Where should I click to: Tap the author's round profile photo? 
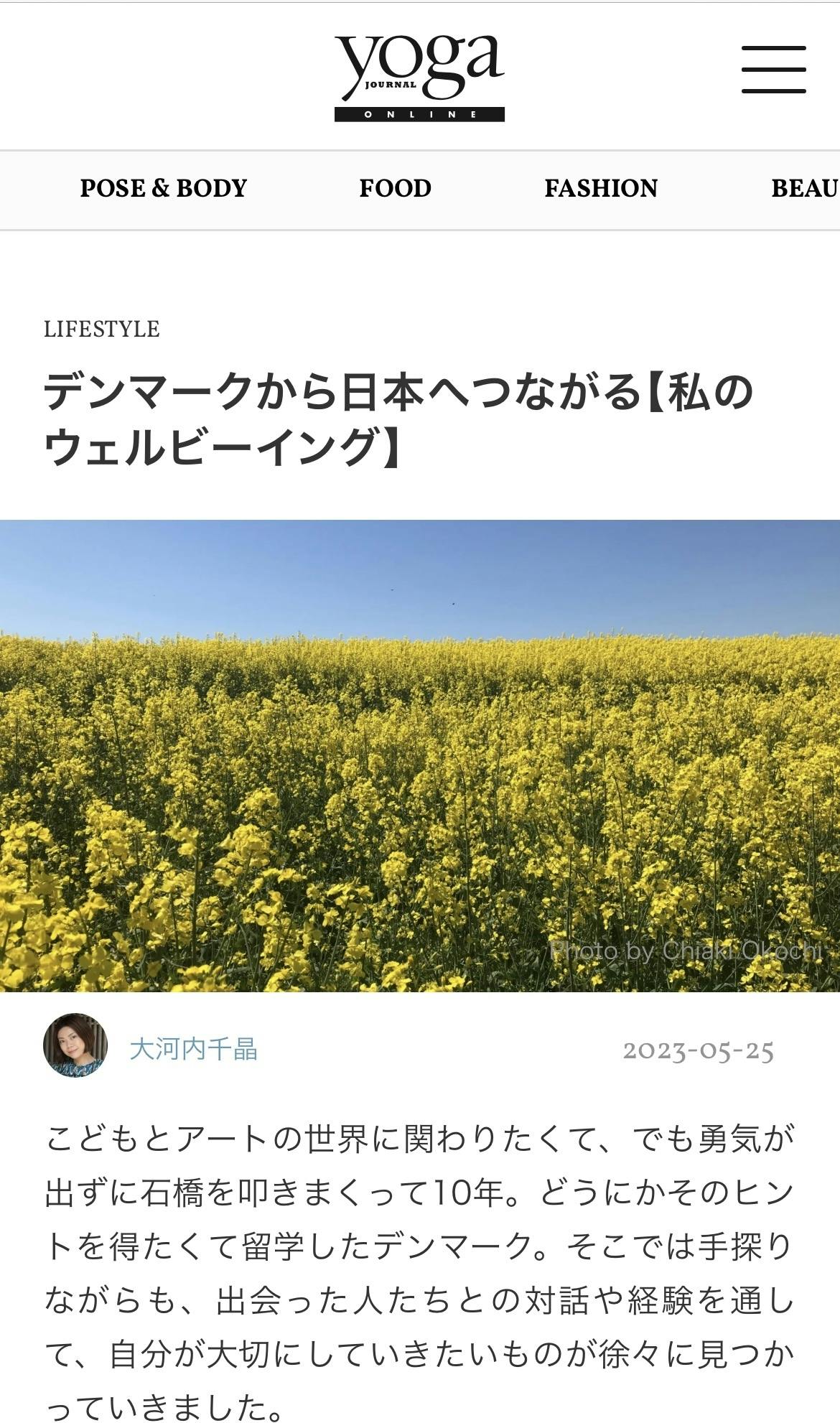click(x=75, y=1045)
